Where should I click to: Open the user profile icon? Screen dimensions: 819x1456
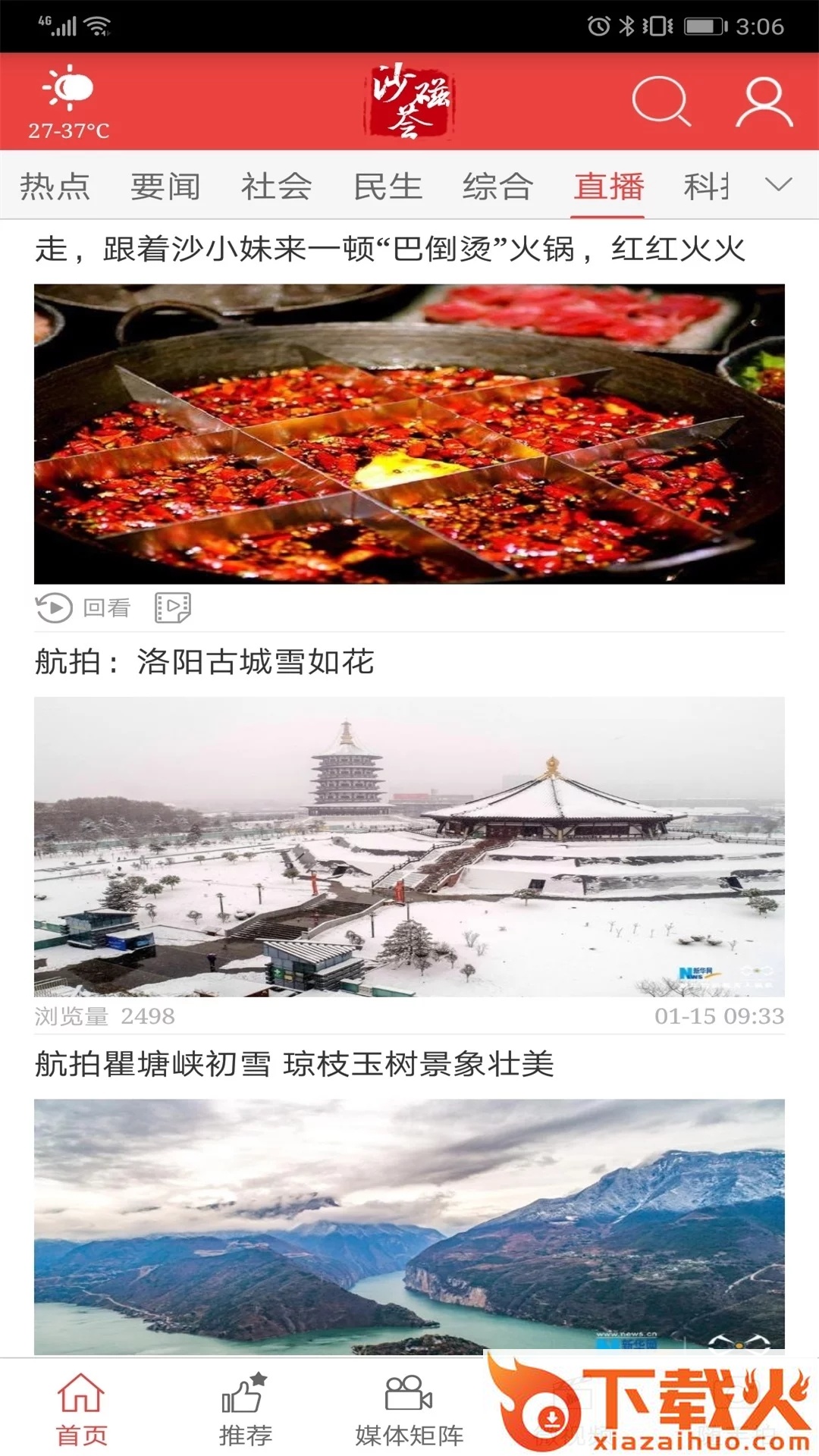pos(764,102)
